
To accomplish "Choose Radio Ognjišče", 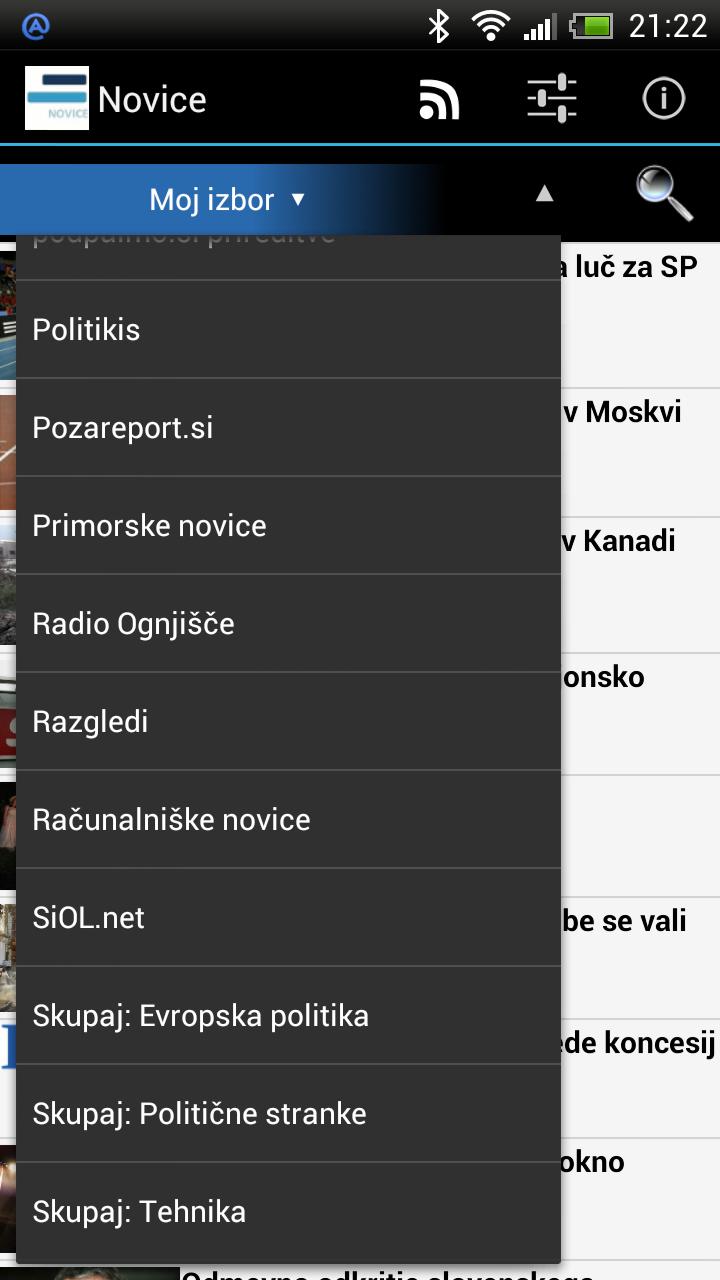I will coord(288,624).
